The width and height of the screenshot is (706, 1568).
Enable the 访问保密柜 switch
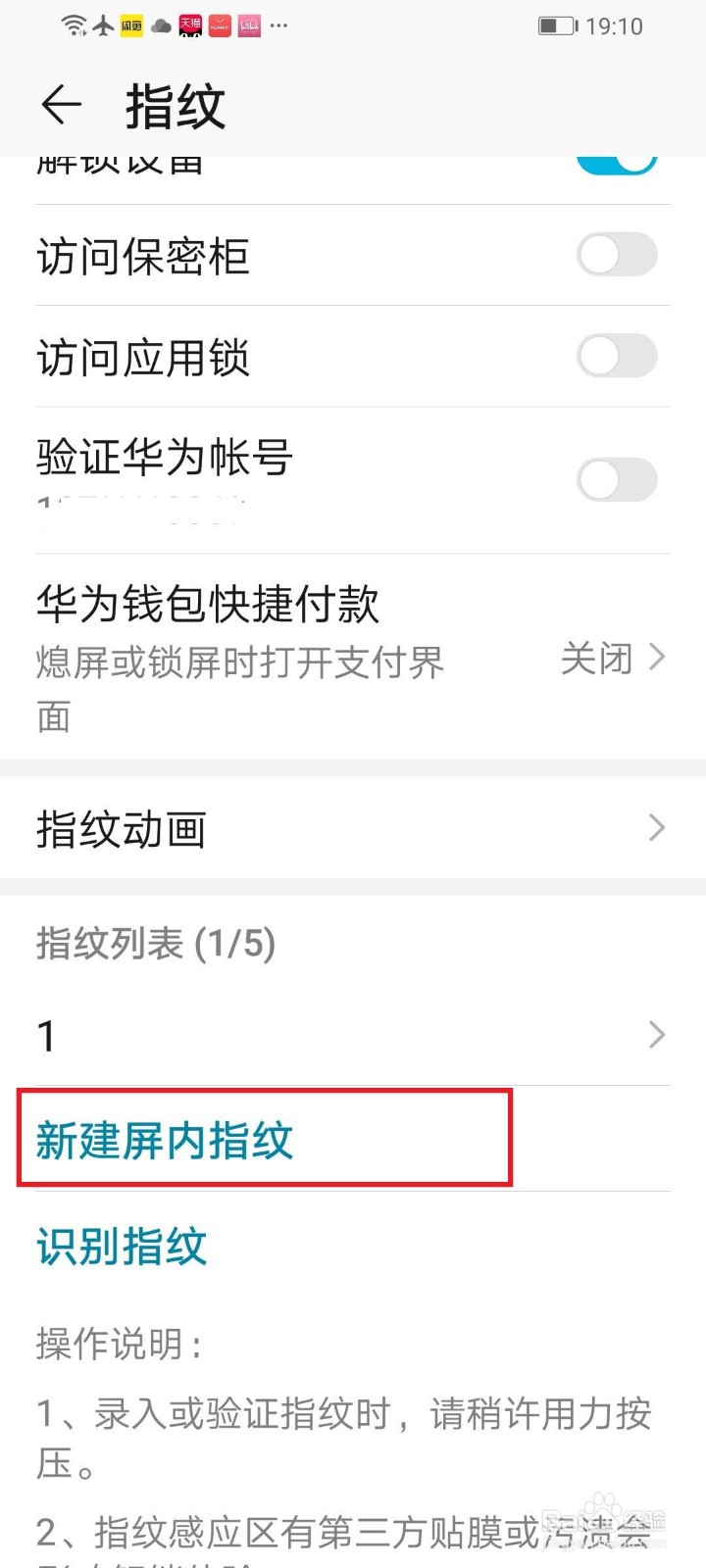pyautogui.click(x=617, y=255)
